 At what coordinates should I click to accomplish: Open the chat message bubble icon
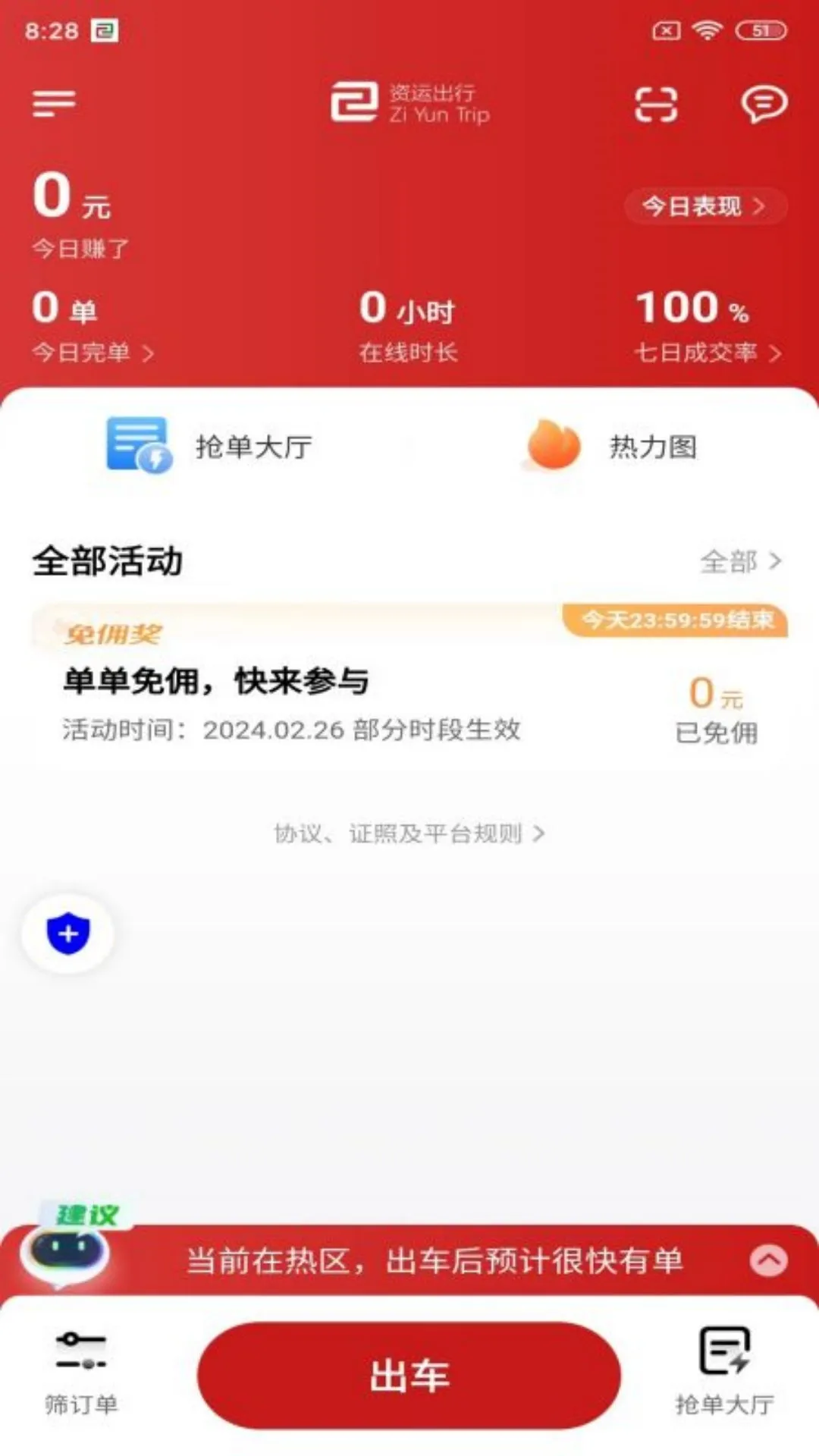point(766,104)
